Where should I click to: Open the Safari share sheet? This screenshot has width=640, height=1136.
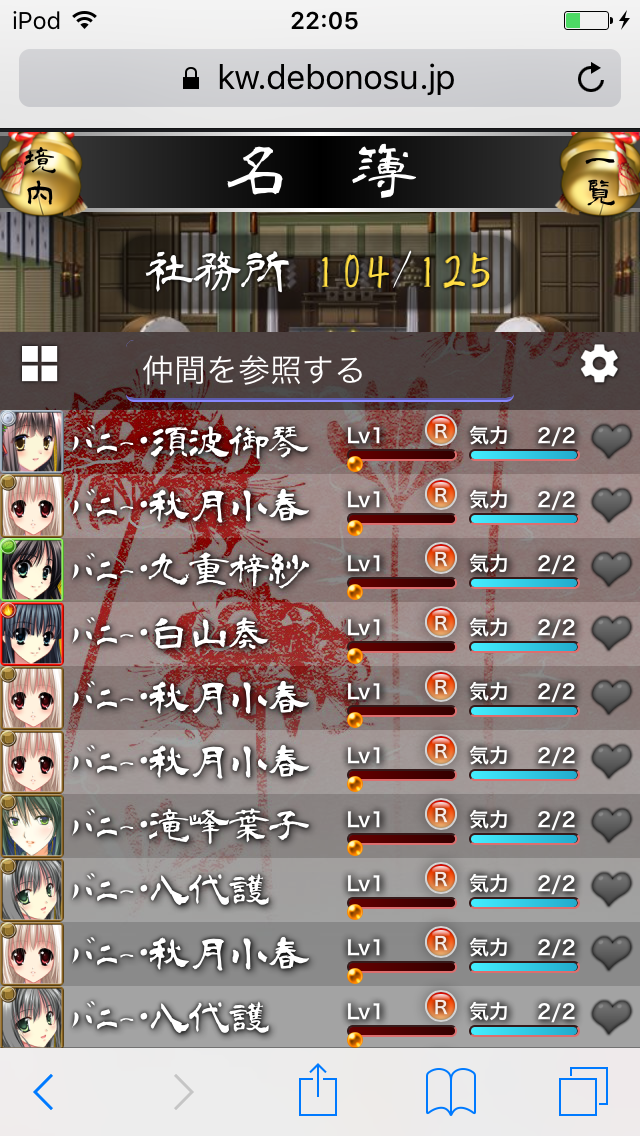coord(319,1090)
